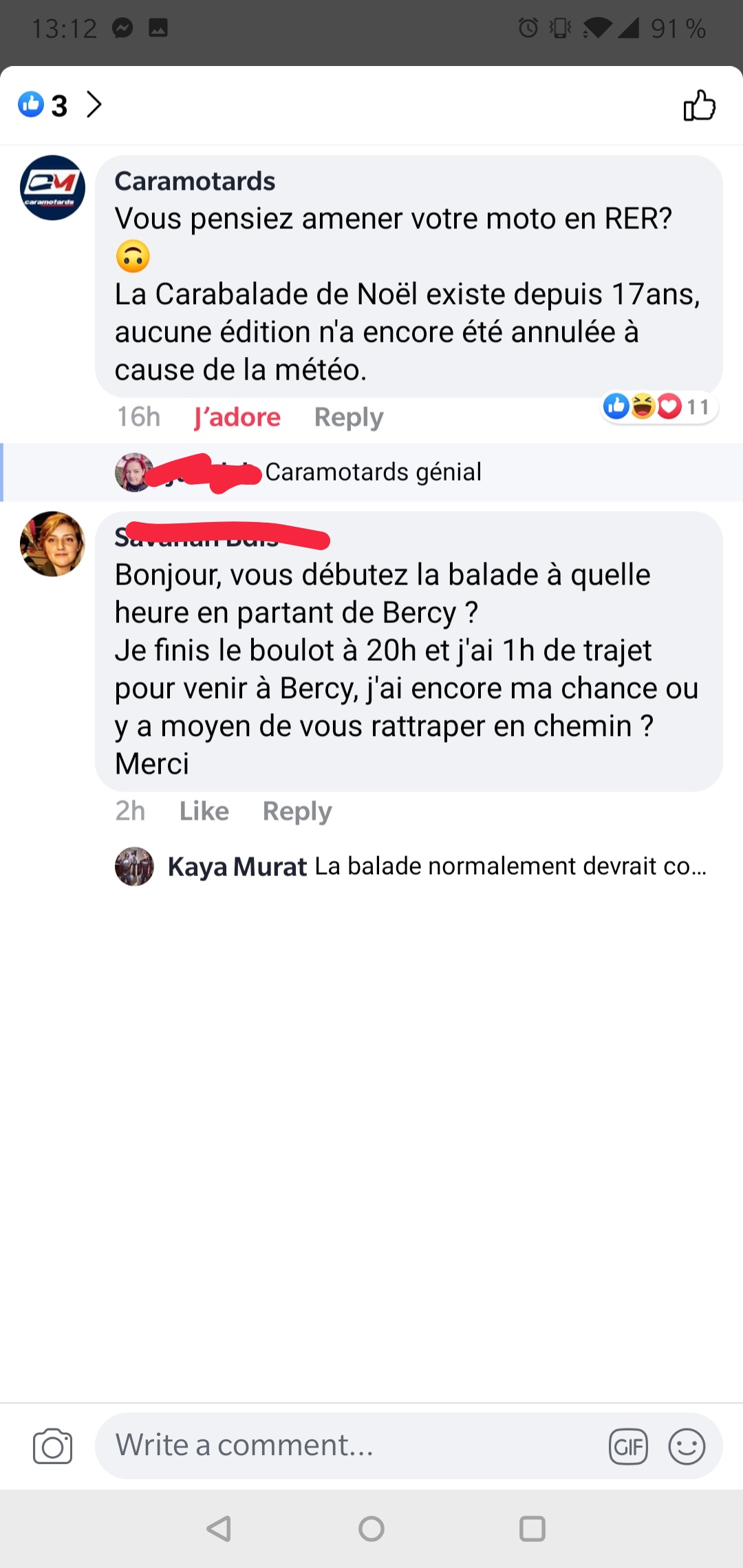
Task: Open the GIF picker
Action: [628, 1446]
